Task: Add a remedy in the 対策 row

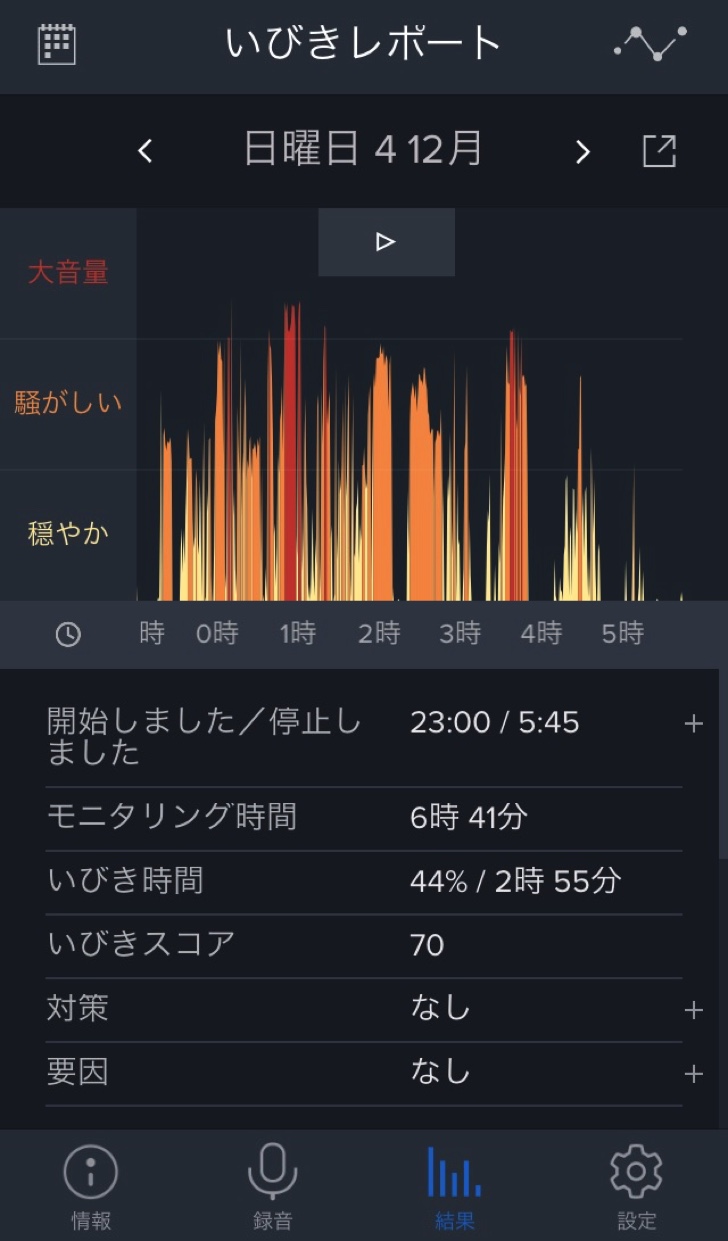Action: point(693,1010)
